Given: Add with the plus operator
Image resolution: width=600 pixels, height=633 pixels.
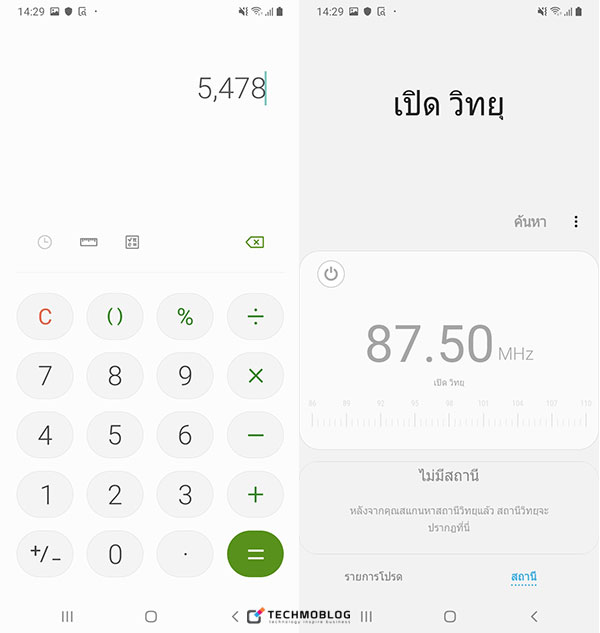Looking at the screenshot, I should pyautogui.click(x=255, y=494).
